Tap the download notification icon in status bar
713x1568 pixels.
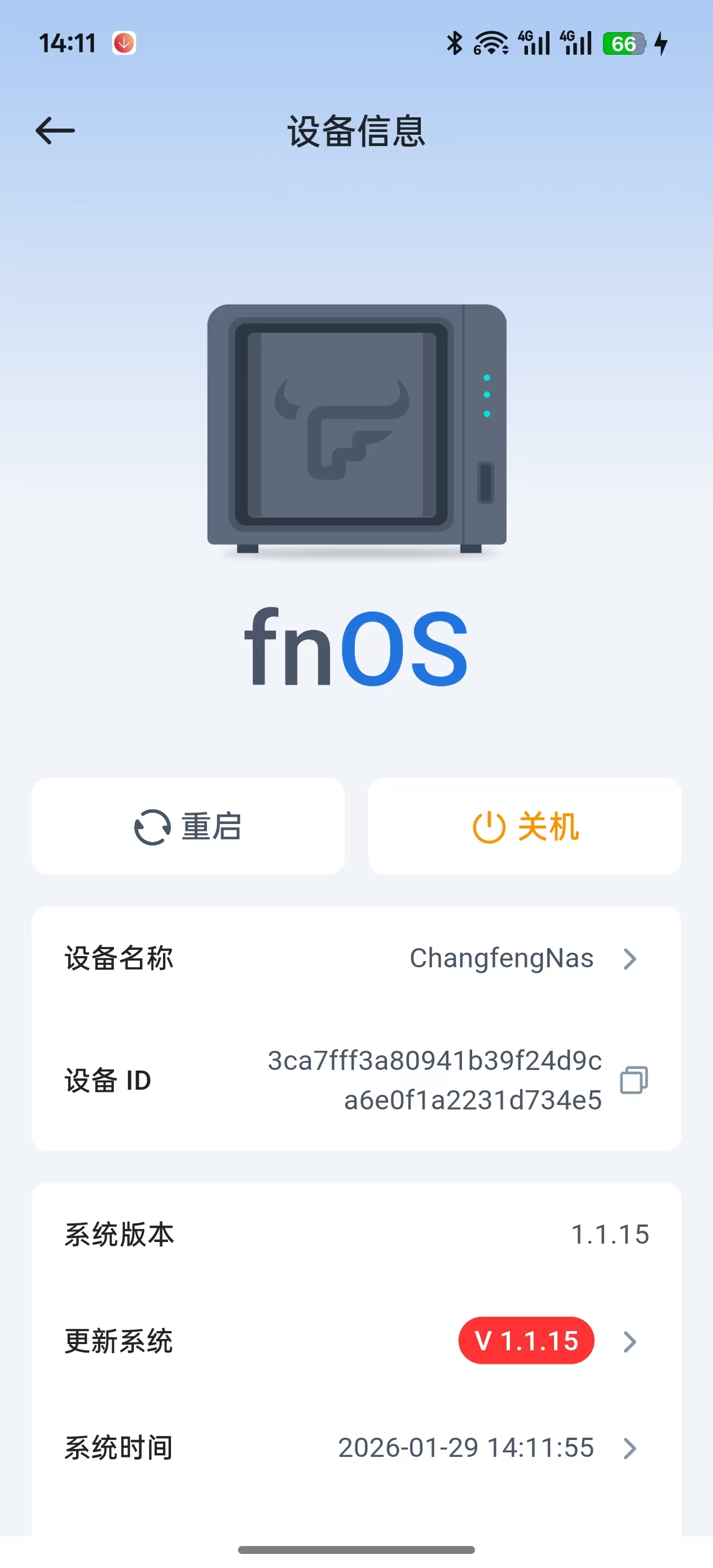pyautogui.click(x=123, y=43)
